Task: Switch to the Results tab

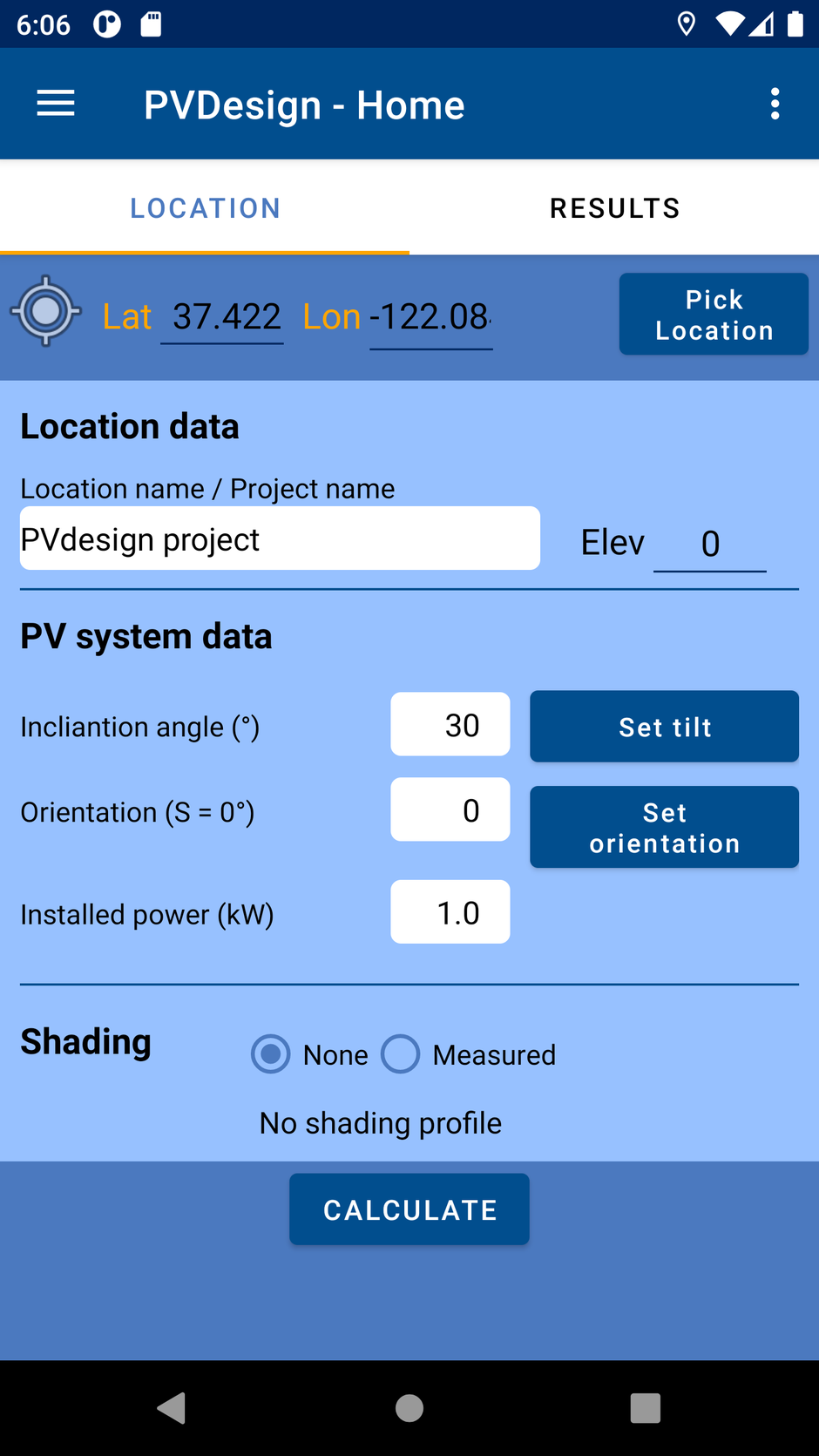Action: click(x=614, y=208)
